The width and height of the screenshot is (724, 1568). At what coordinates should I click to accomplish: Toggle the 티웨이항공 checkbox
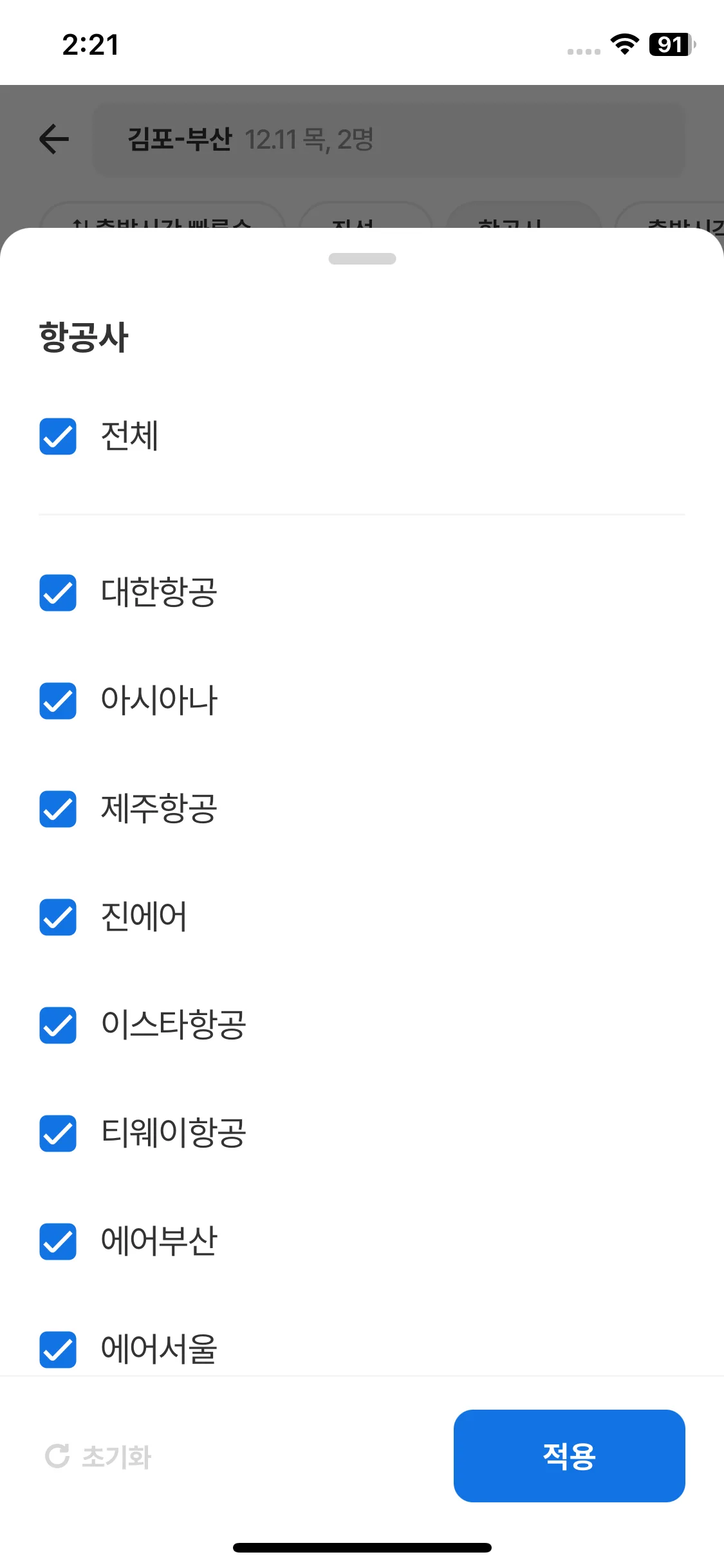58,1133
